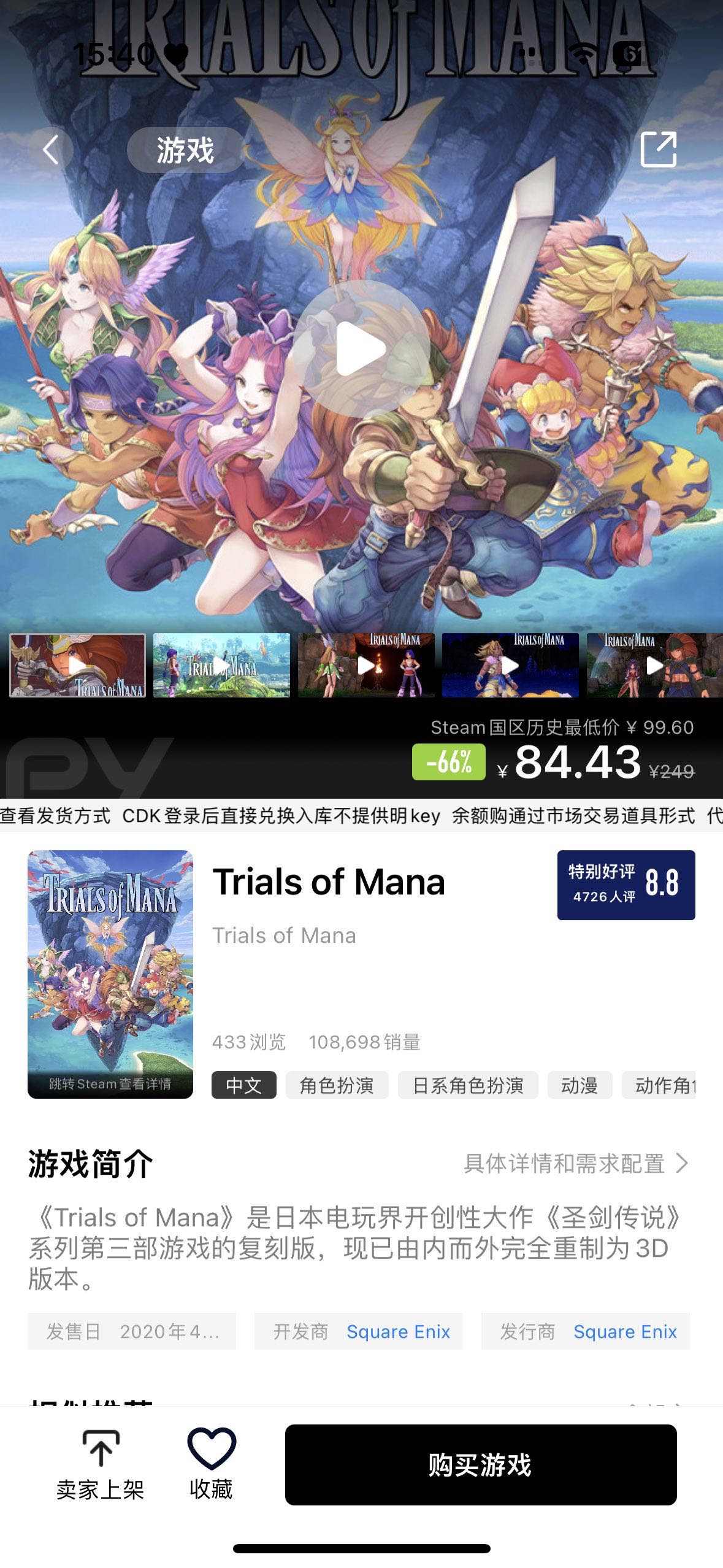Screen dimensions: 723x1568
Task: Tap 购买游戏 to buy the game
Action: point(480,1464)
